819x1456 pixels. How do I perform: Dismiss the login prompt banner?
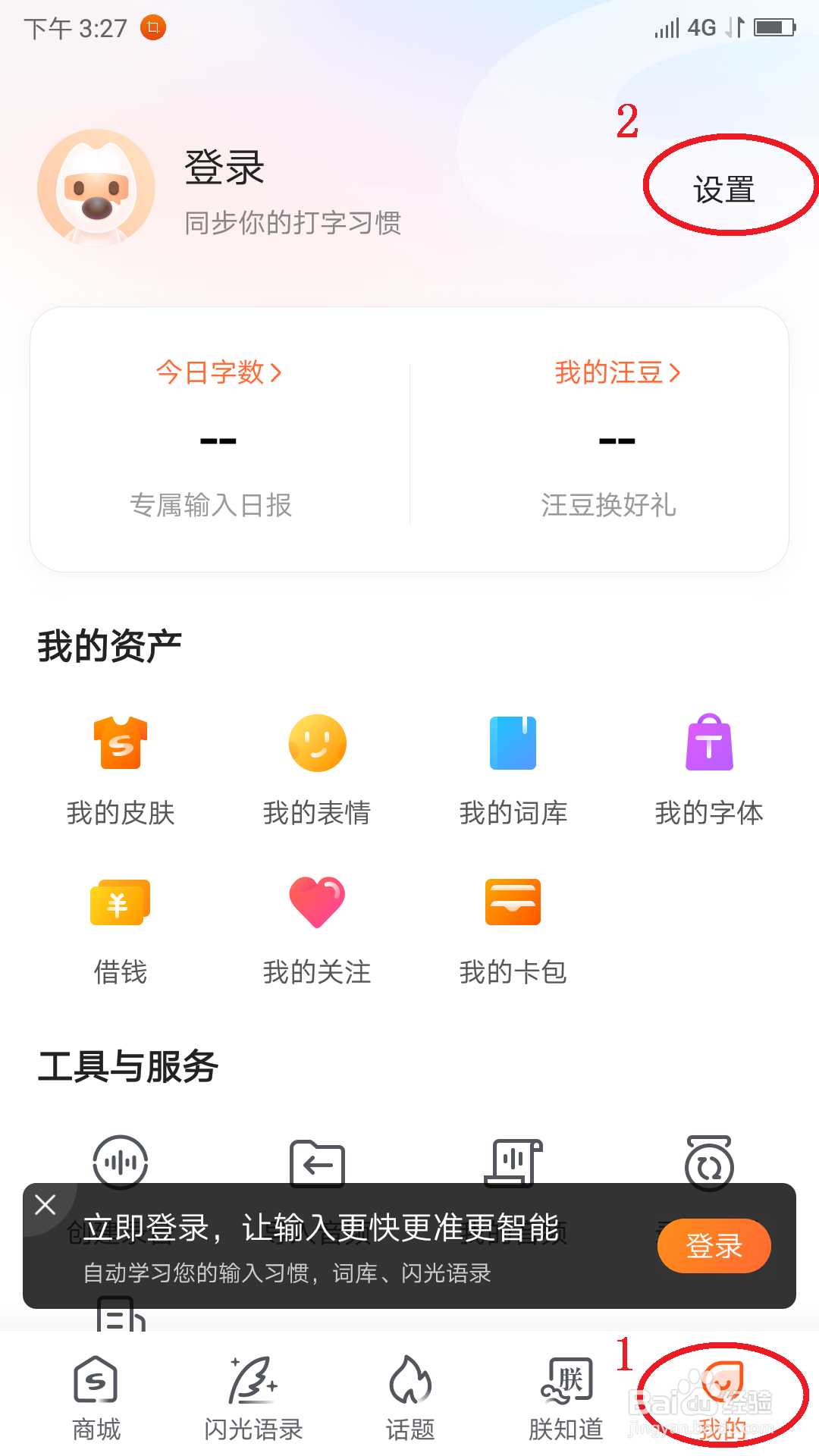[45, 1204]
